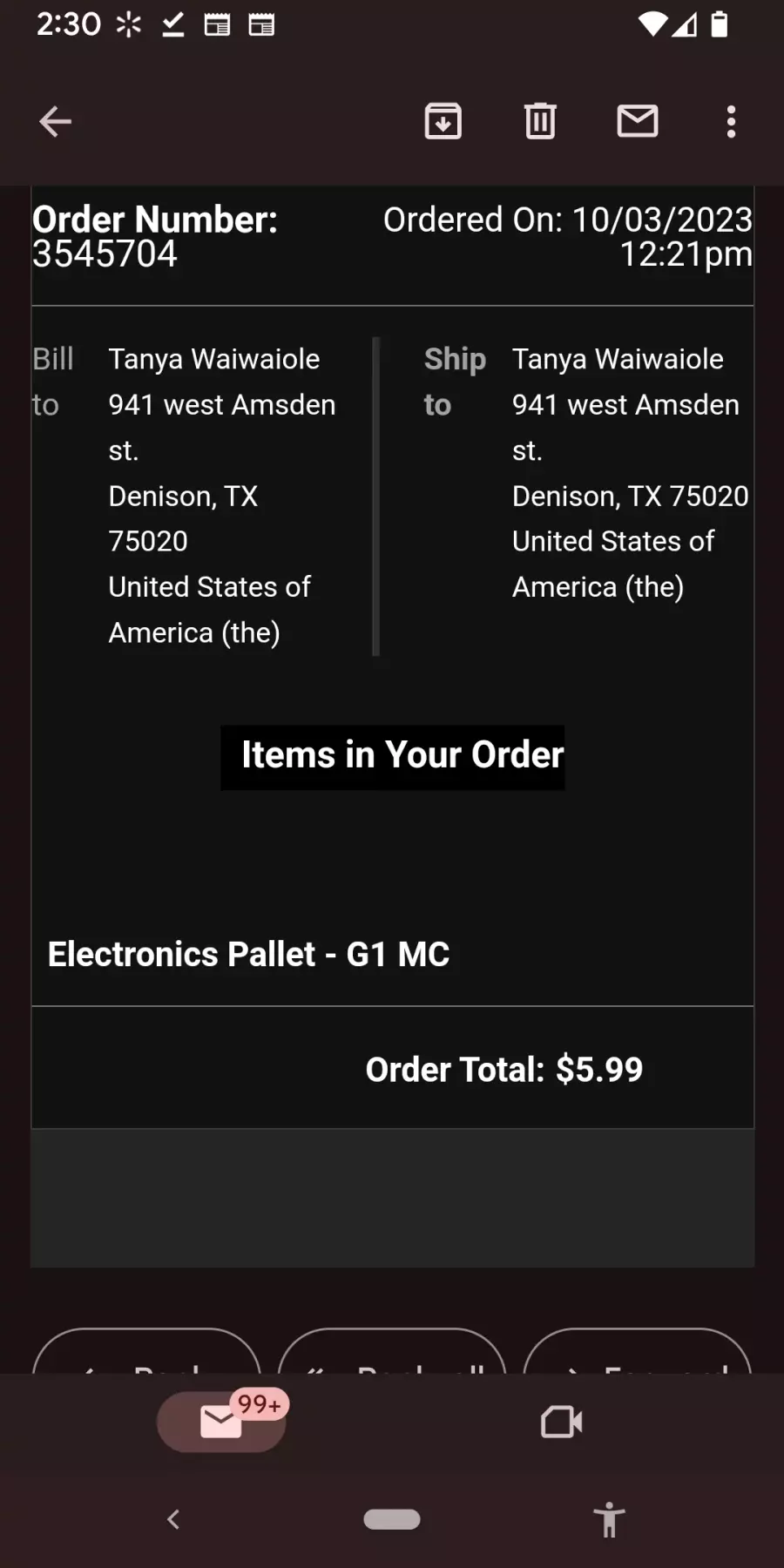Archive this order email

pos(443,121)
